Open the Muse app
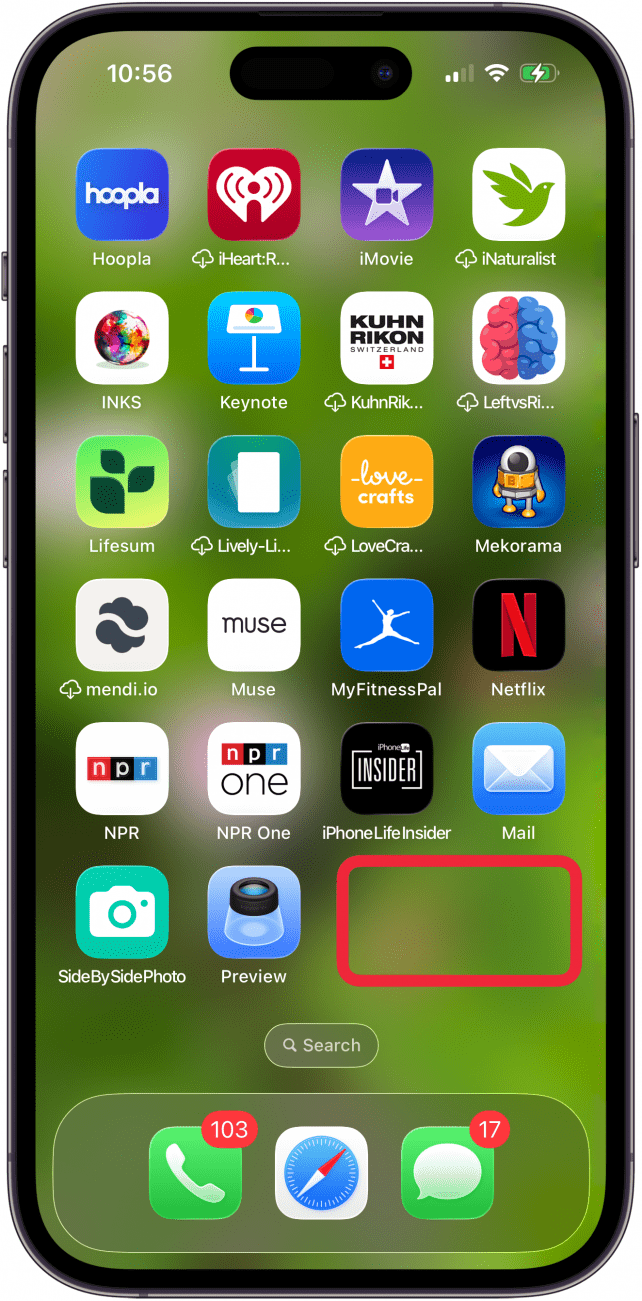 point(254,625)
